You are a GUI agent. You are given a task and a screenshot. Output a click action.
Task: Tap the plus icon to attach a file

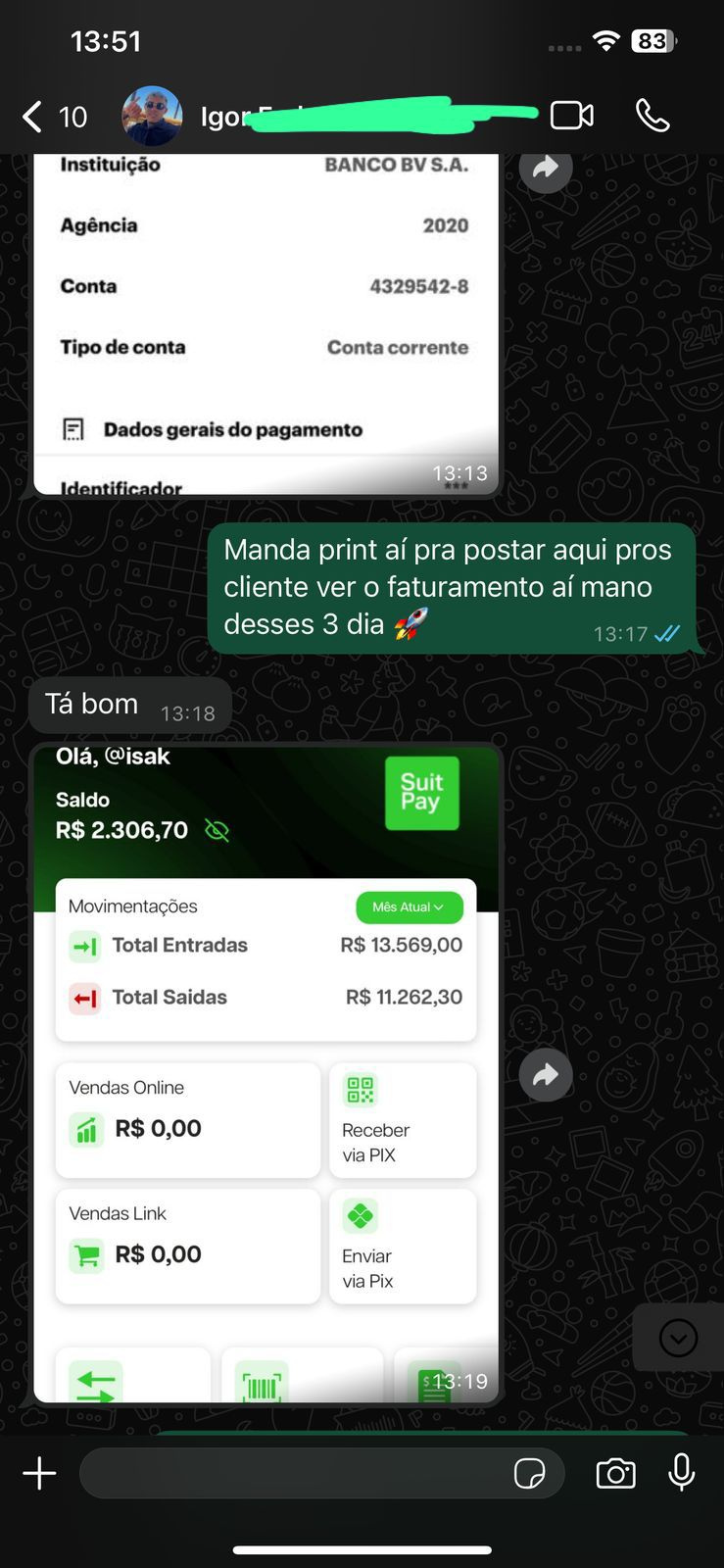39,1473
